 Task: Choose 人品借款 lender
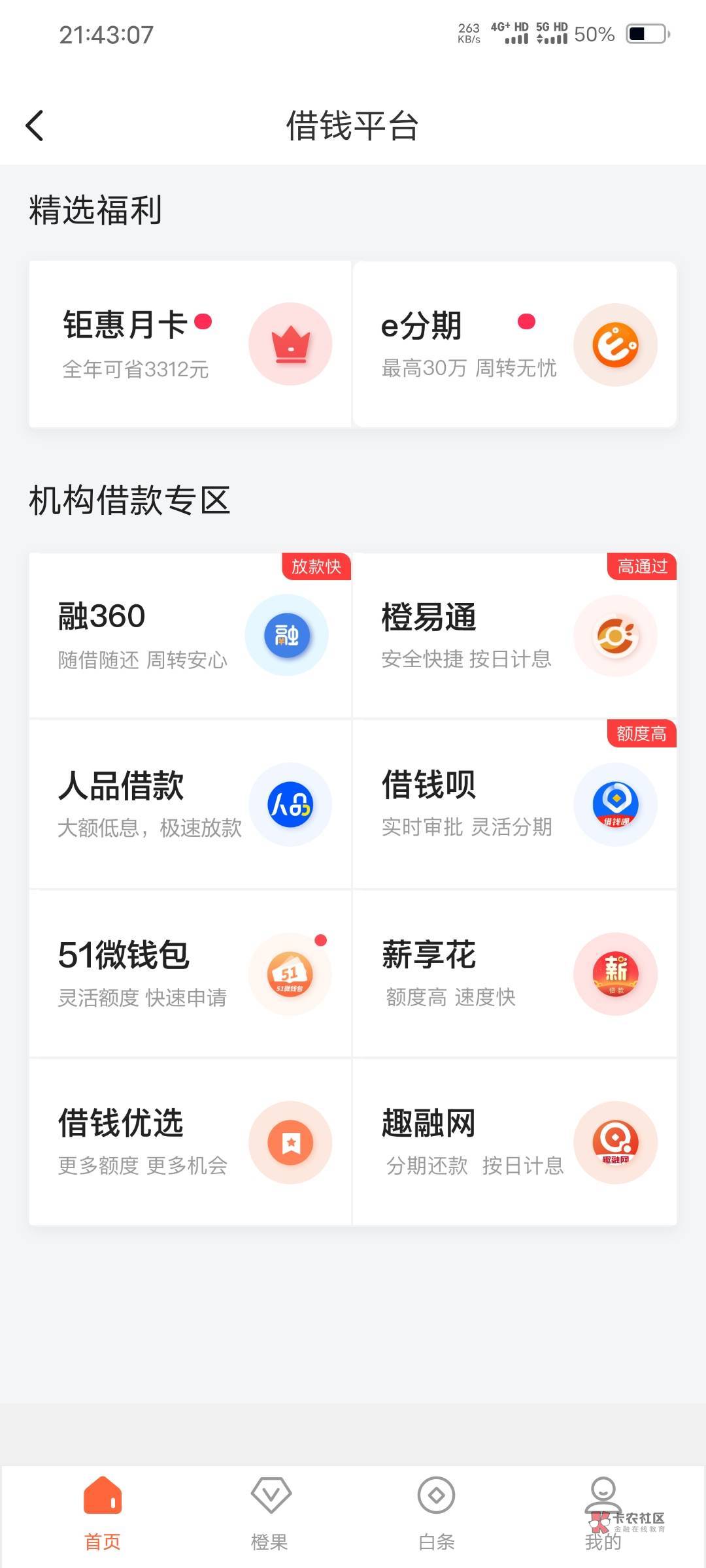[x=190, y=804]
